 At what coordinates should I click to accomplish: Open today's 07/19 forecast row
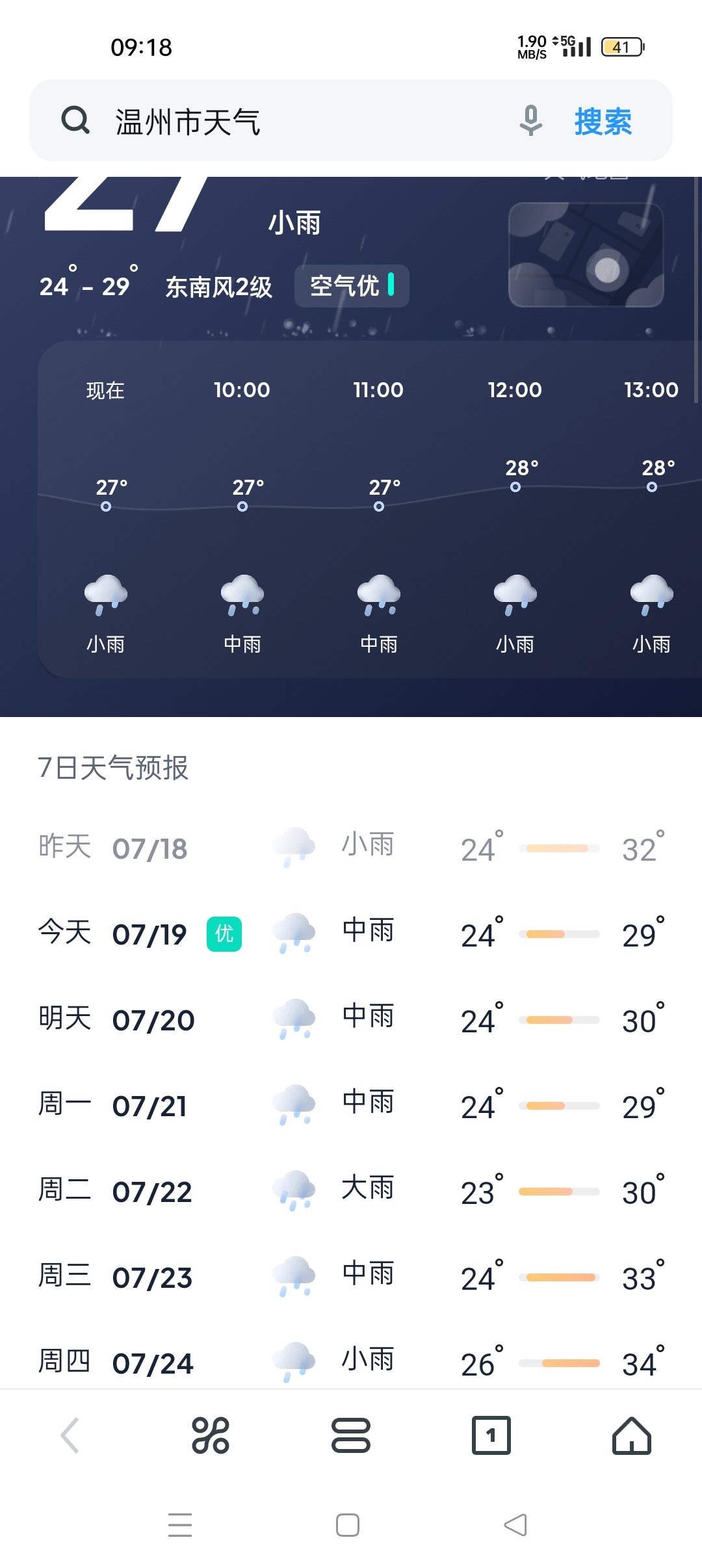pos(351,934)
